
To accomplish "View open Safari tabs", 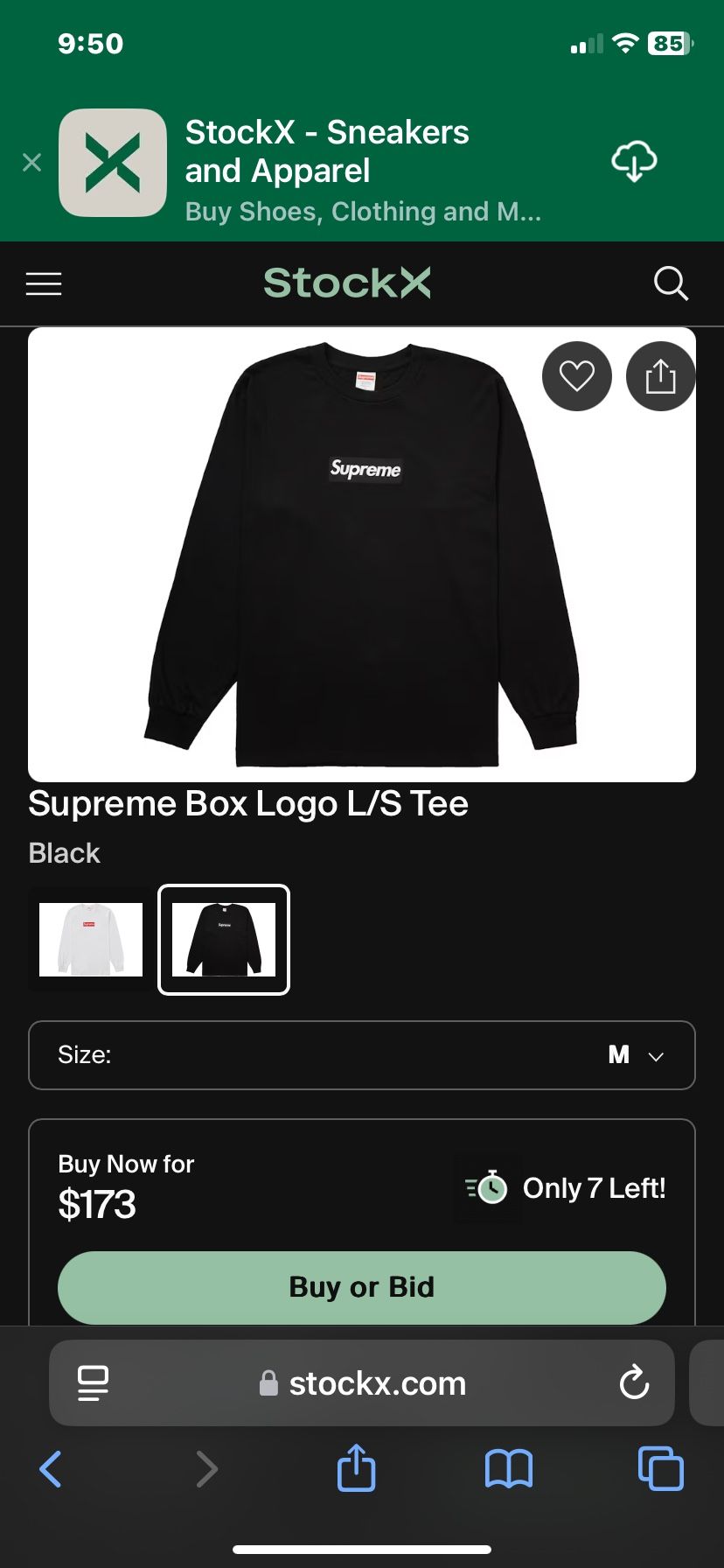I will 660,1468.
